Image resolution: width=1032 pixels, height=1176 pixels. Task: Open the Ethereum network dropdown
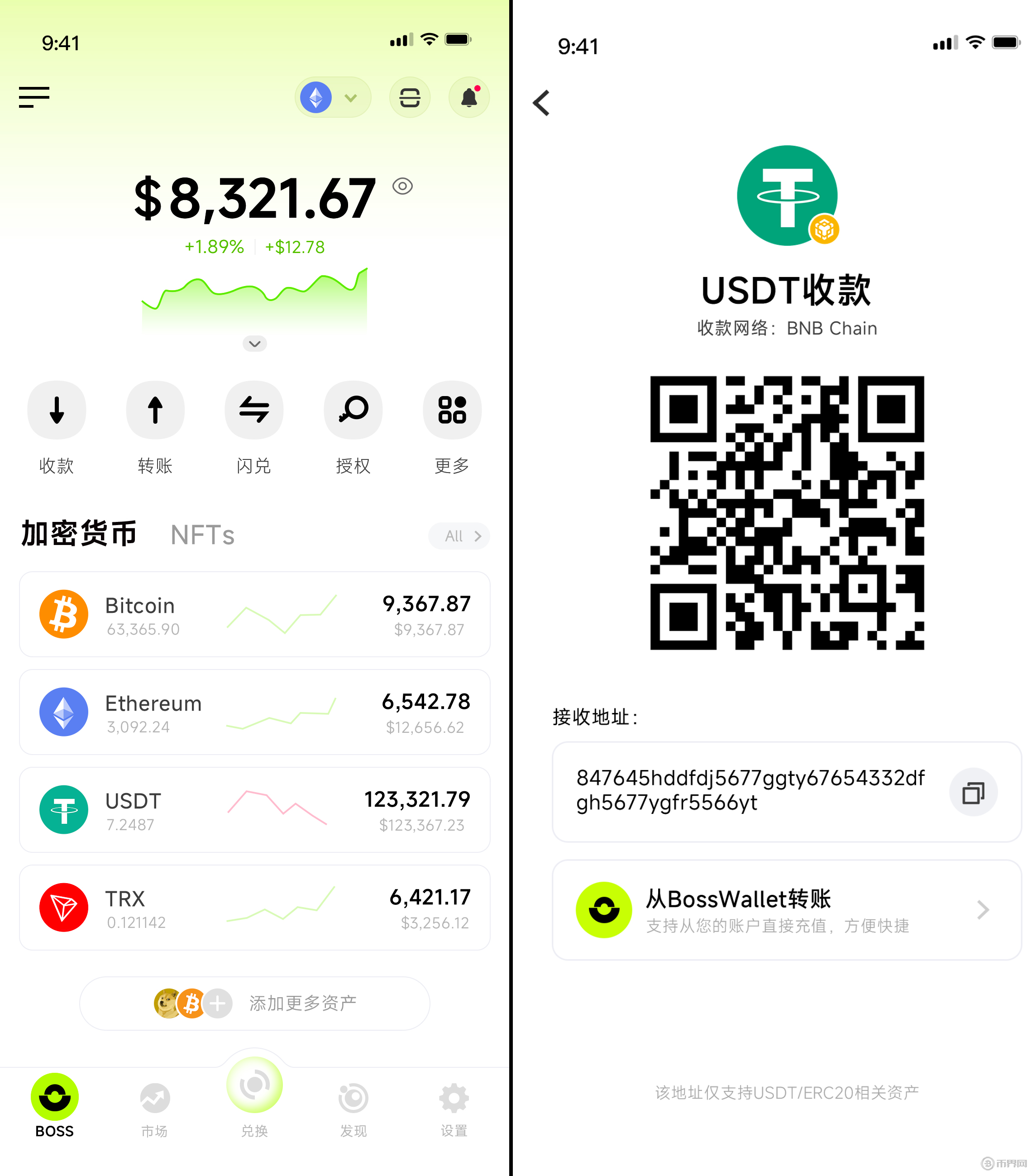[333, 98]
